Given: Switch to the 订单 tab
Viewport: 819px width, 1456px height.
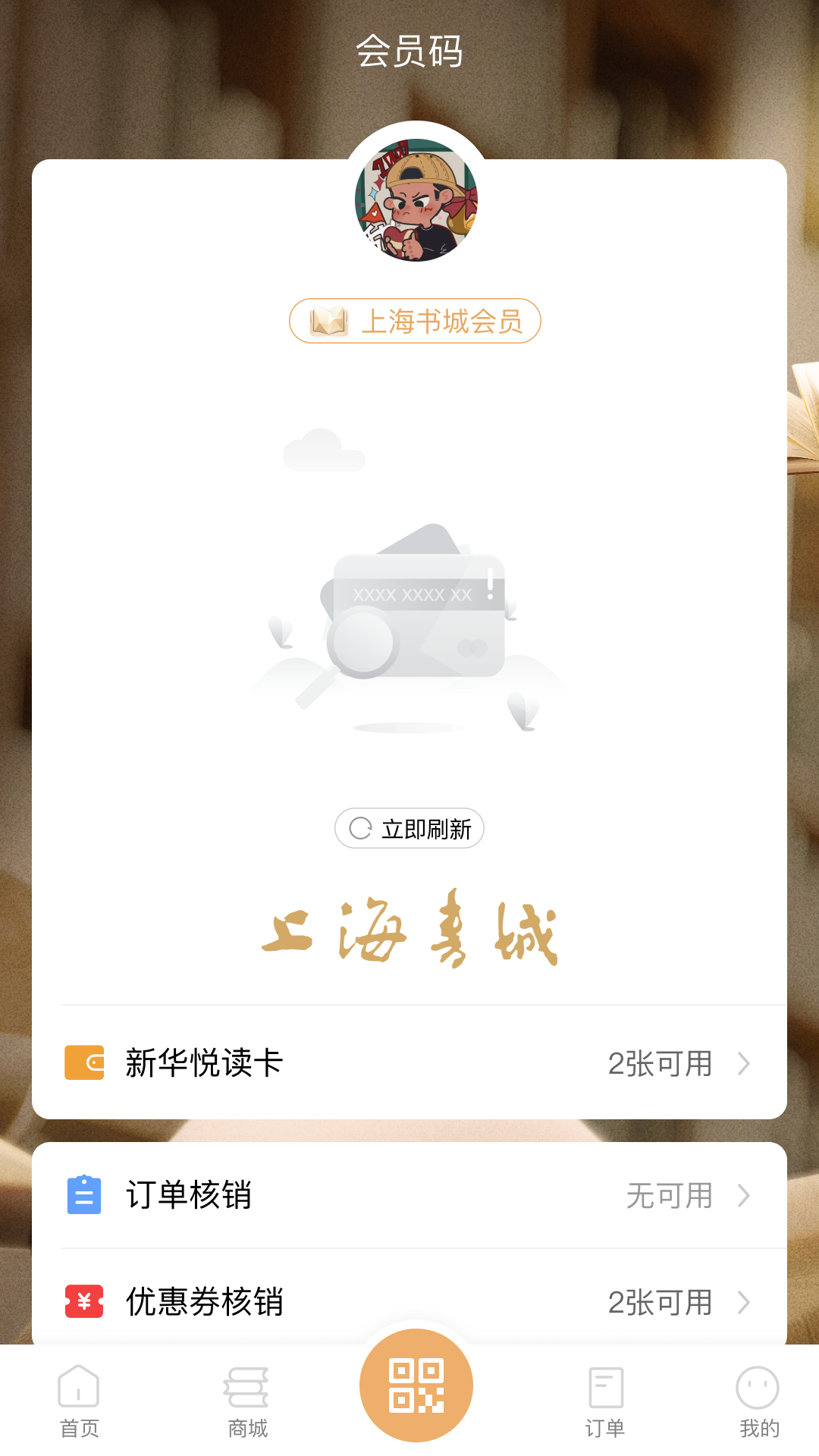Looking at the screenshot, I should click(605, 1401).
